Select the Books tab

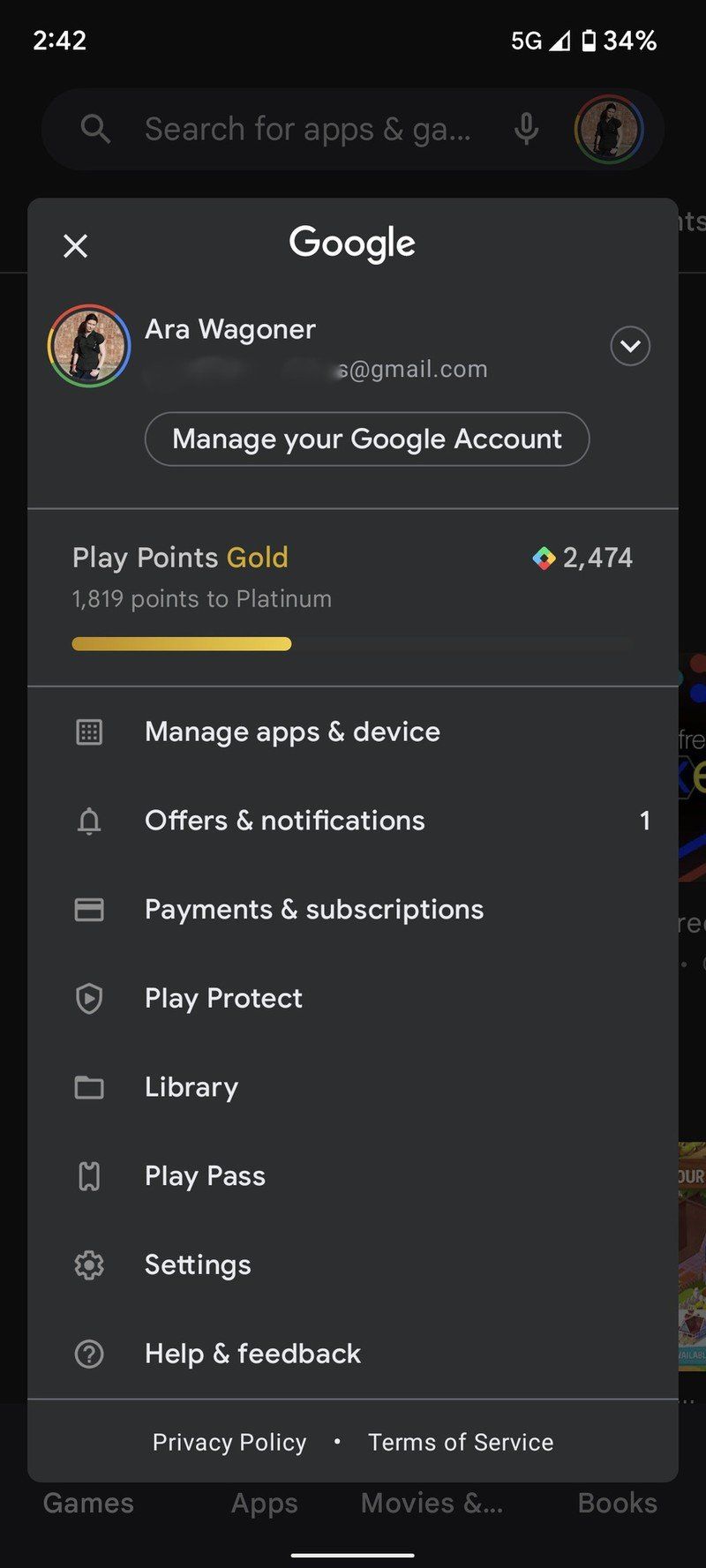[616, 1503]
